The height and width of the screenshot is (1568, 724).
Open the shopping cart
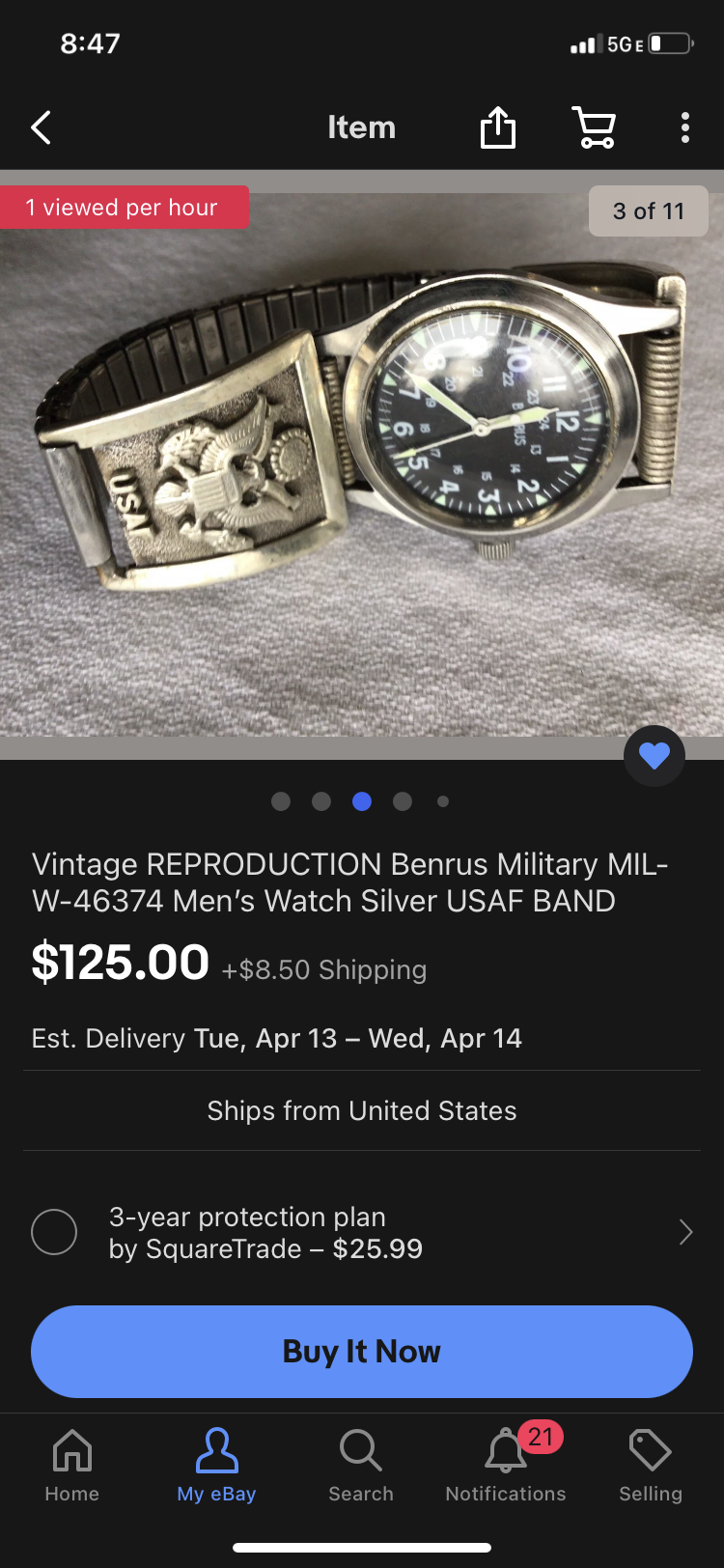tap(594, 127)
